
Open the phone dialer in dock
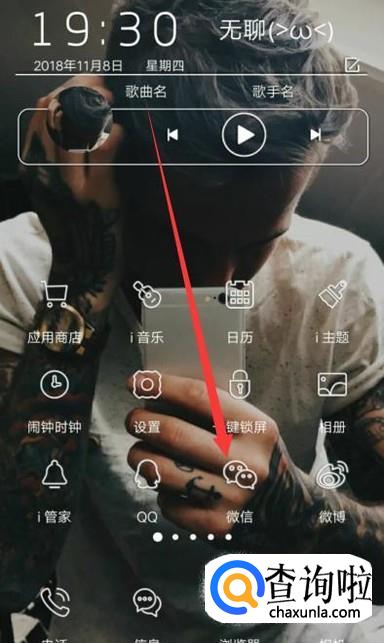pos(55,602)
